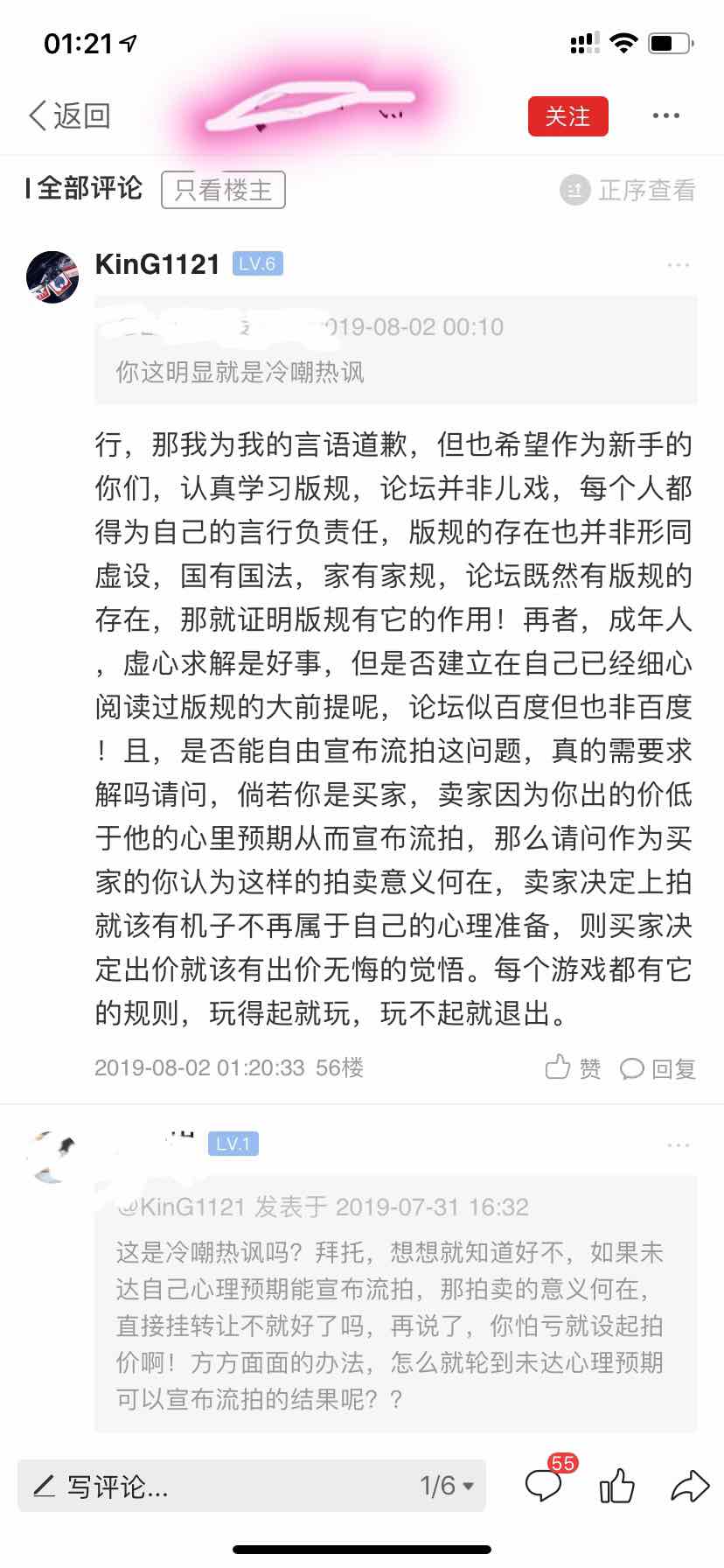
Task: Open more options on the LV.1 user's comment
Action: [x=678, y=1145]
